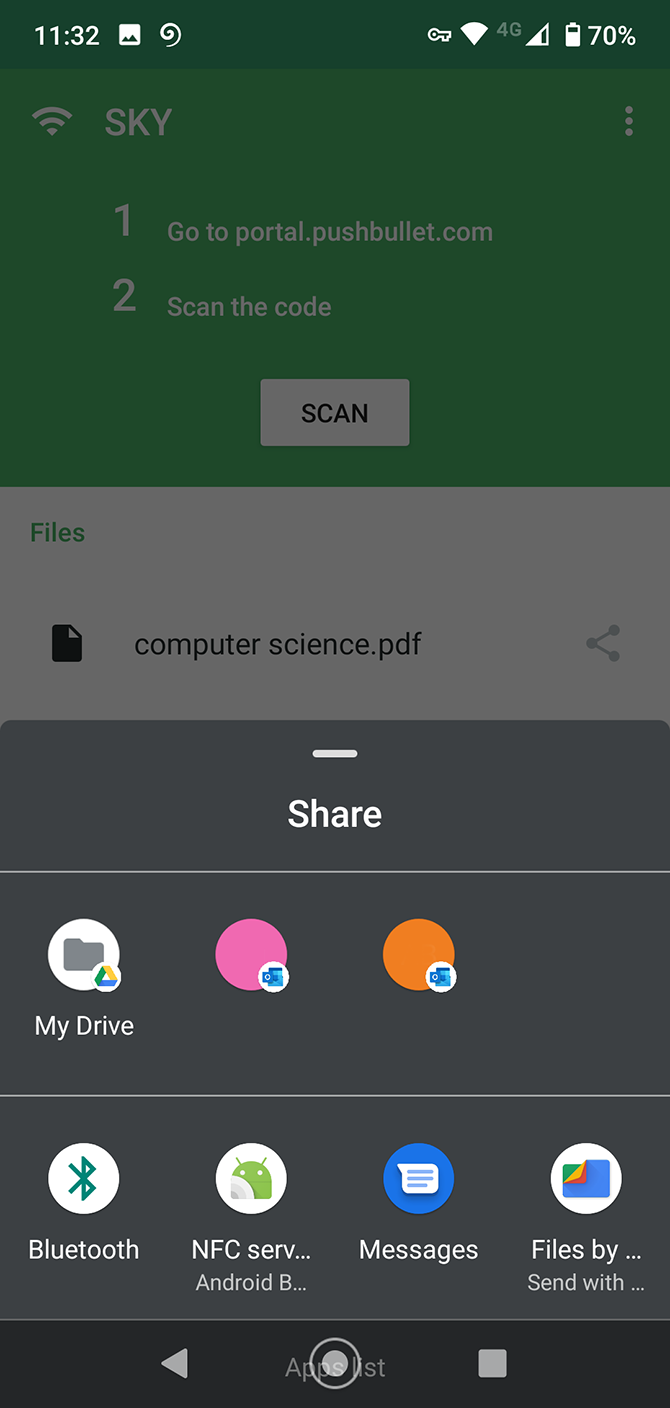The image size is (670, 1408).
Task: Go back using navigation bar
Action: (x=175, y=1363)
